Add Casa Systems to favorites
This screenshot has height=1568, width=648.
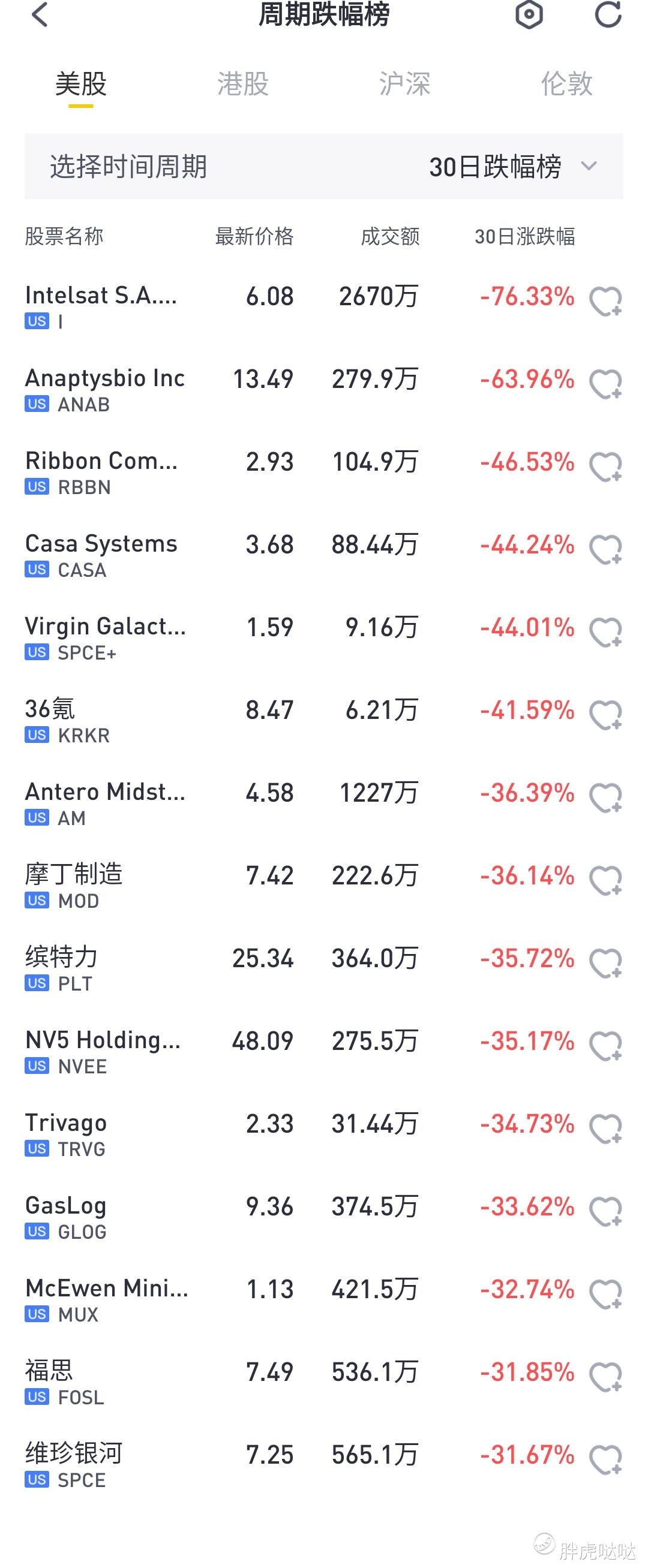click(x=605, y=550)
